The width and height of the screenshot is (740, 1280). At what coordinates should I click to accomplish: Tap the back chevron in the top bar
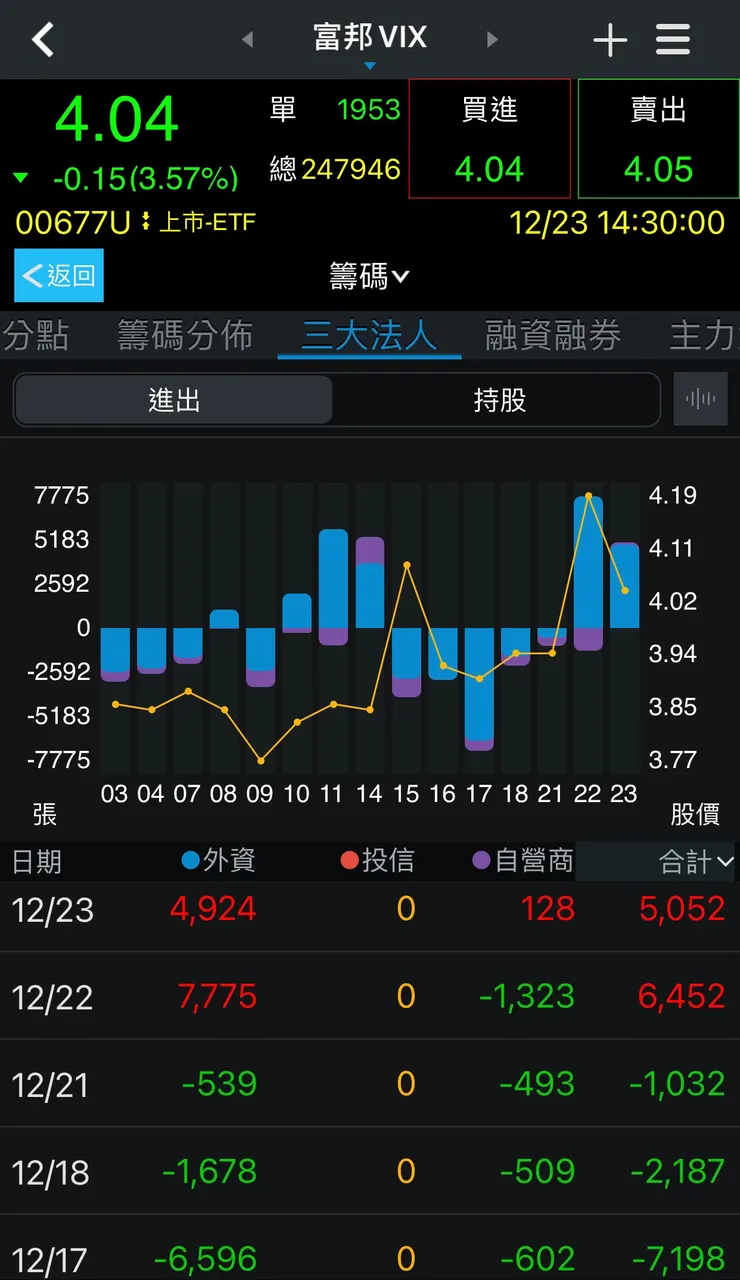42,39
